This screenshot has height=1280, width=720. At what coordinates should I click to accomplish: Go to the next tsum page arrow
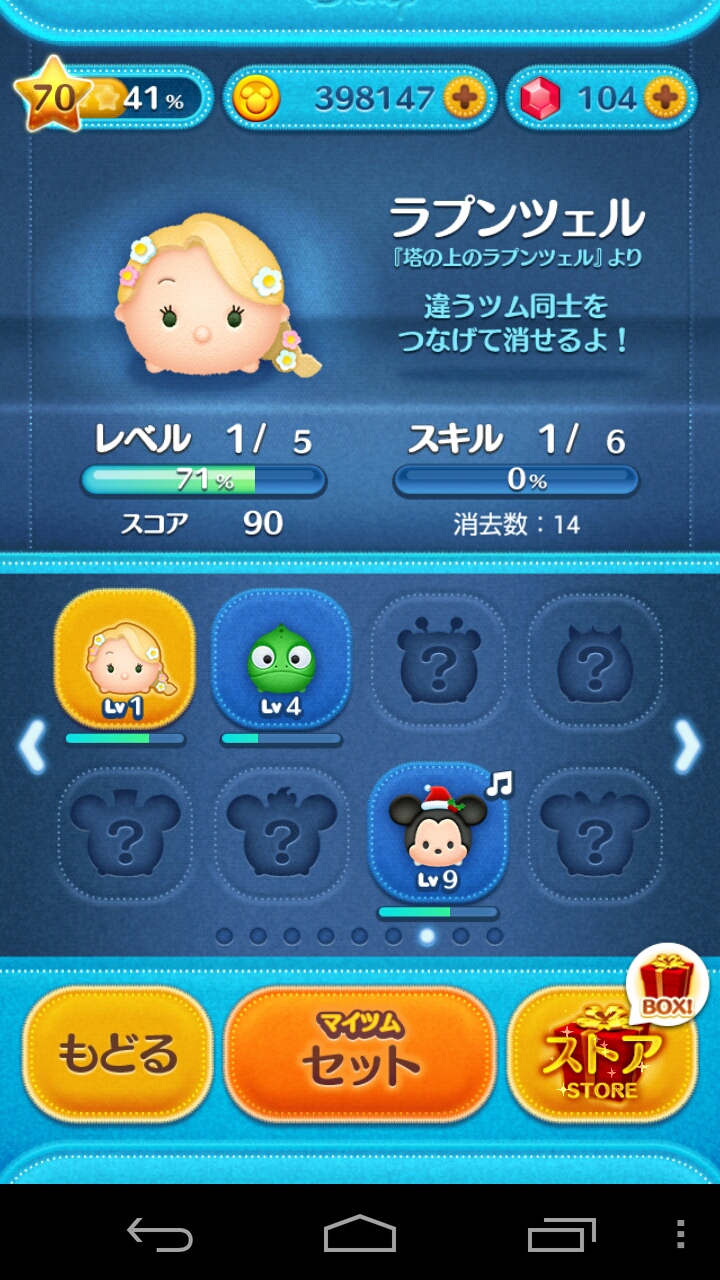point(687,746)
